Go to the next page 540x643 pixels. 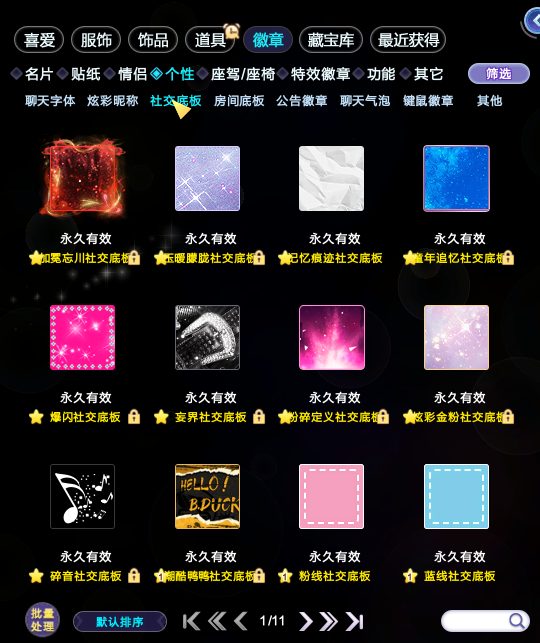click(305, 621)
